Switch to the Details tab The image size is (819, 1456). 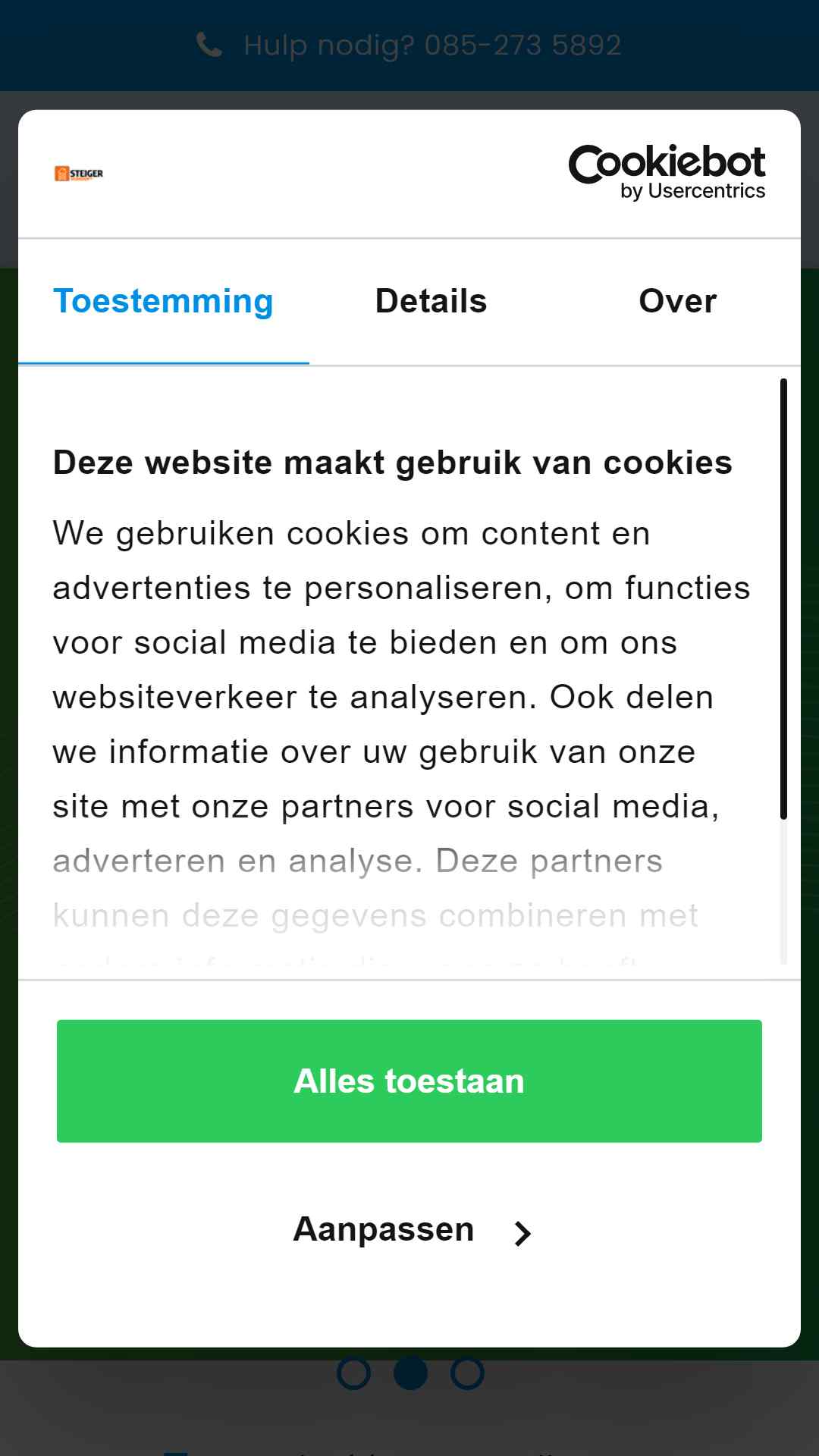[431, 302]
